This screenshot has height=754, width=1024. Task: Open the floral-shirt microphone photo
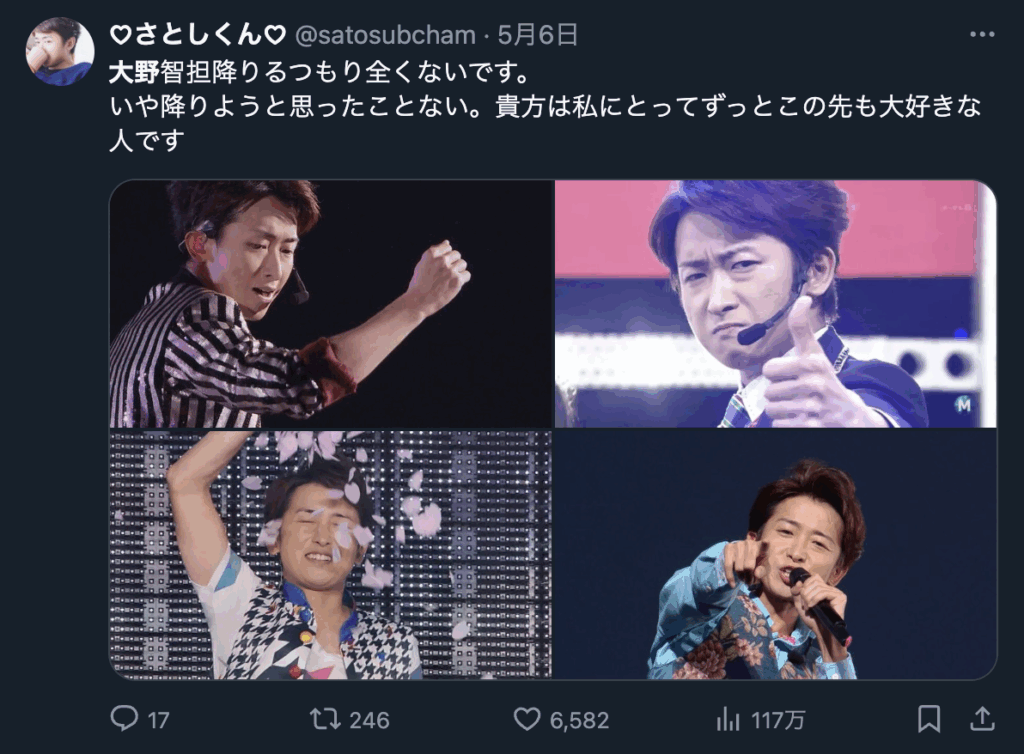[775, 555]
